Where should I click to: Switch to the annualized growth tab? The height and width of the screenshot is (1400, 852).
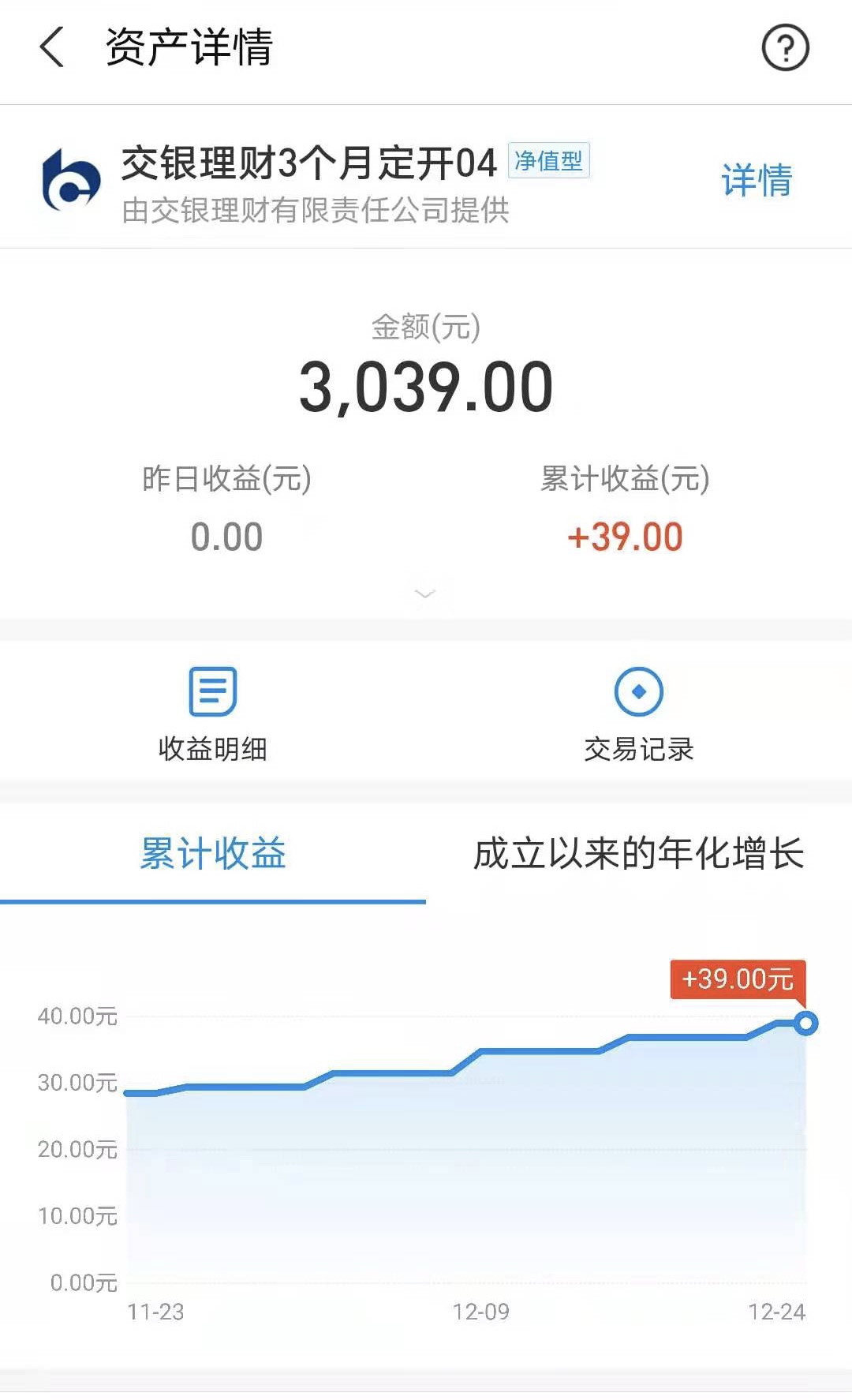tap(637, 854)
